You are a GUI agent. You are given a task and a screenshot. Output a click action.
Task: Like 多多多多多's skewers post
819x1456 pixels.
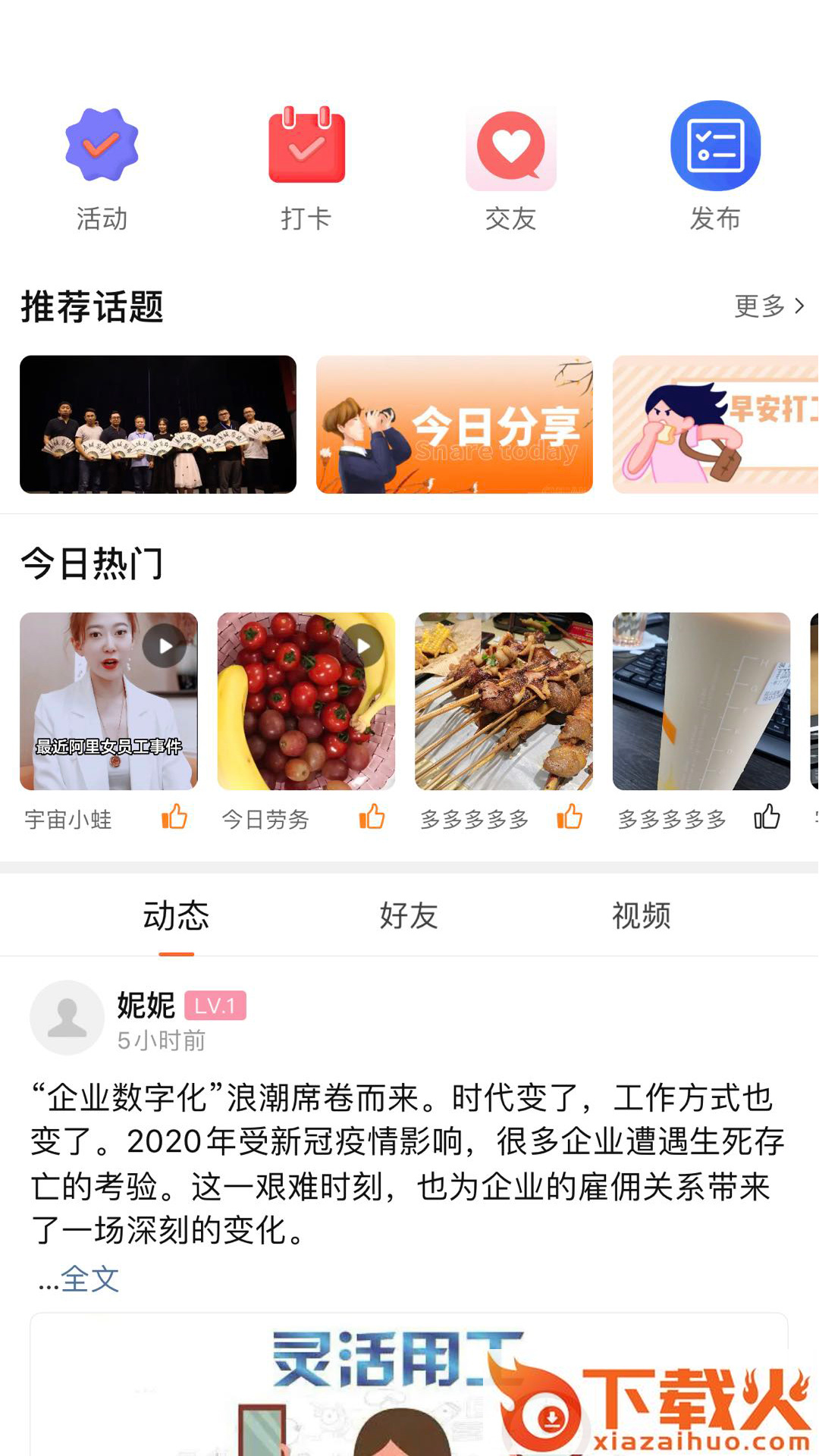(x=570, y=817)
